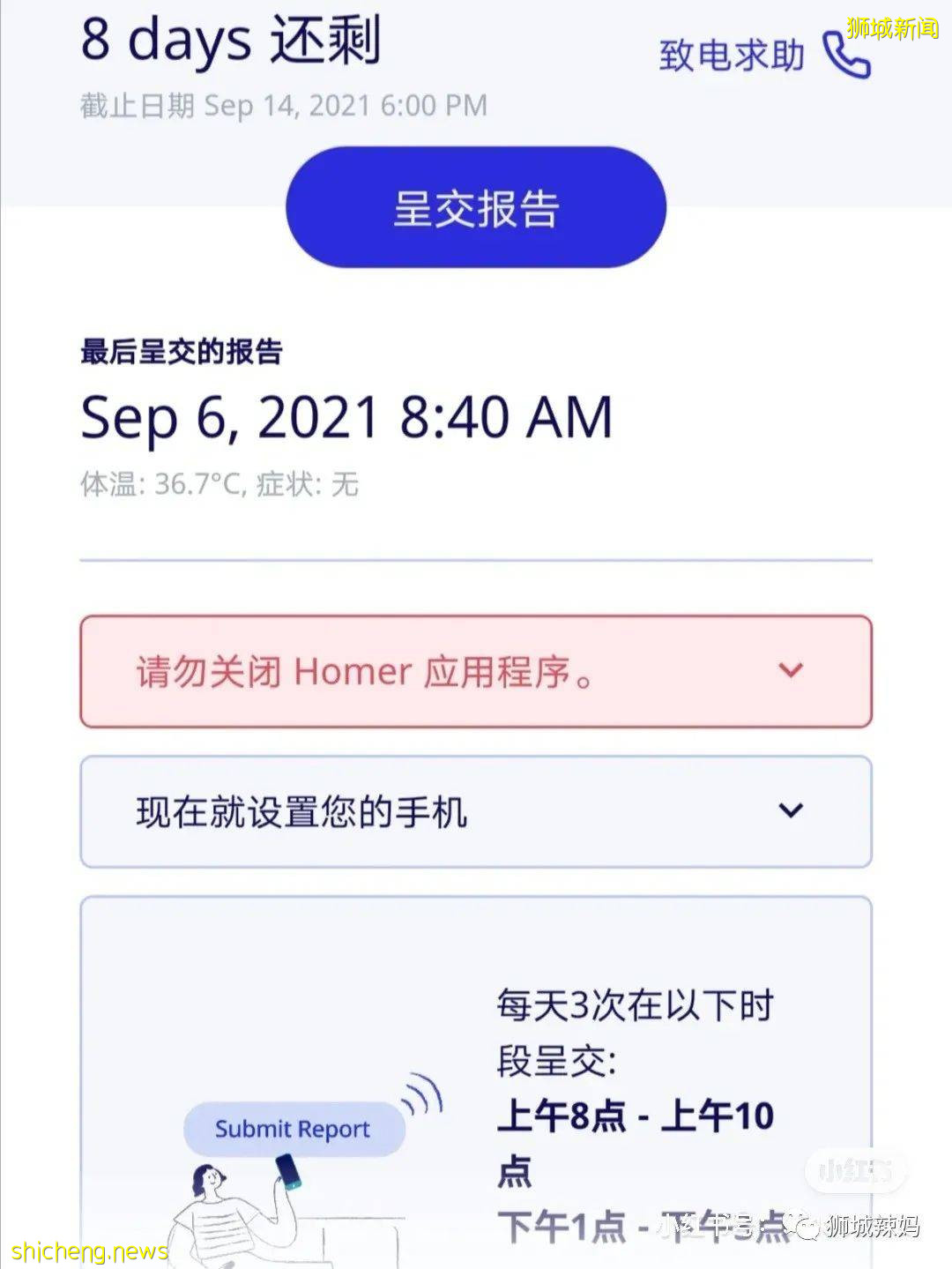Open the setup phone section dropdown arrow

point(791,809)
